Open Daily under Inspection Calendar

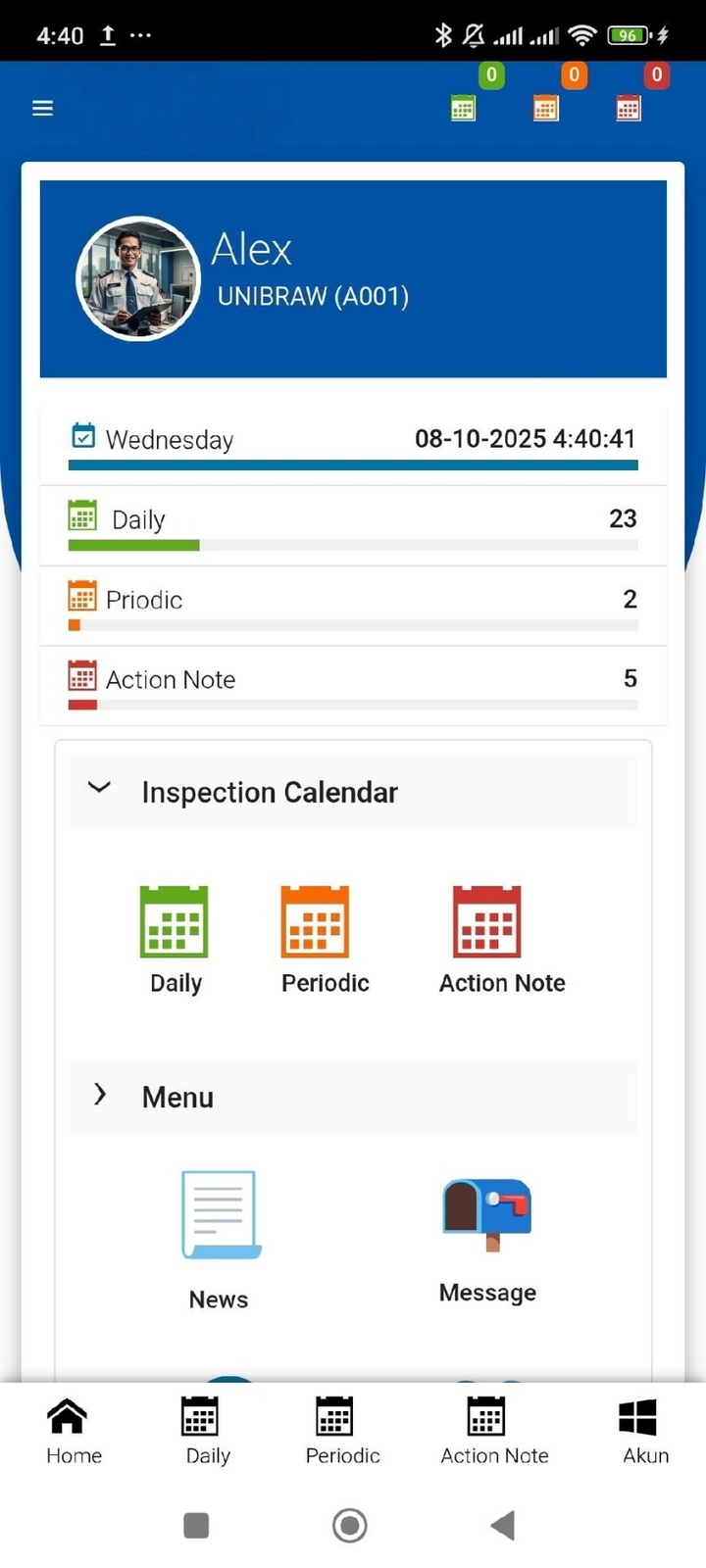(175, 937)
